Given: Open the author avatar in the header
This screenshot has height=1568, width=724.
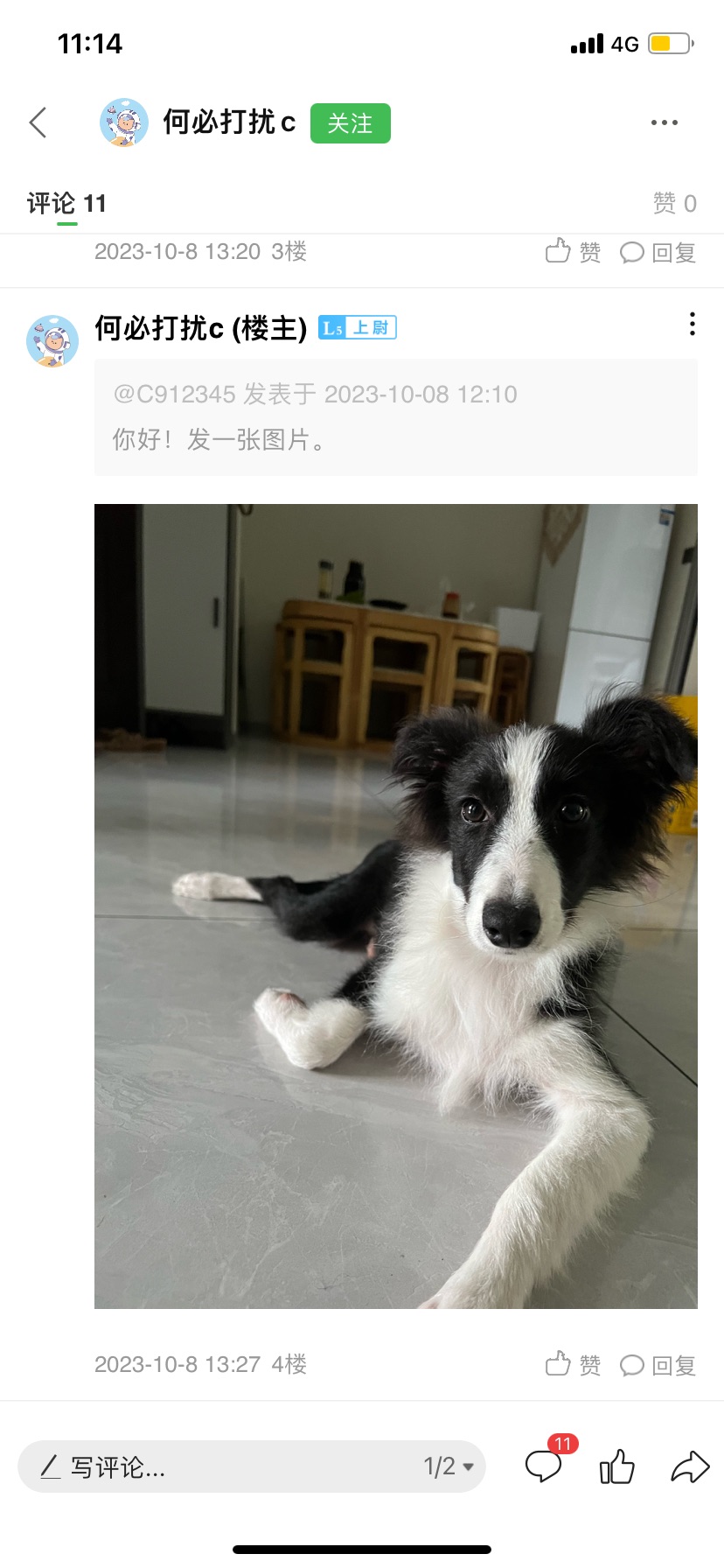Looking at the screenshot, I should click(x=123, y=122).
